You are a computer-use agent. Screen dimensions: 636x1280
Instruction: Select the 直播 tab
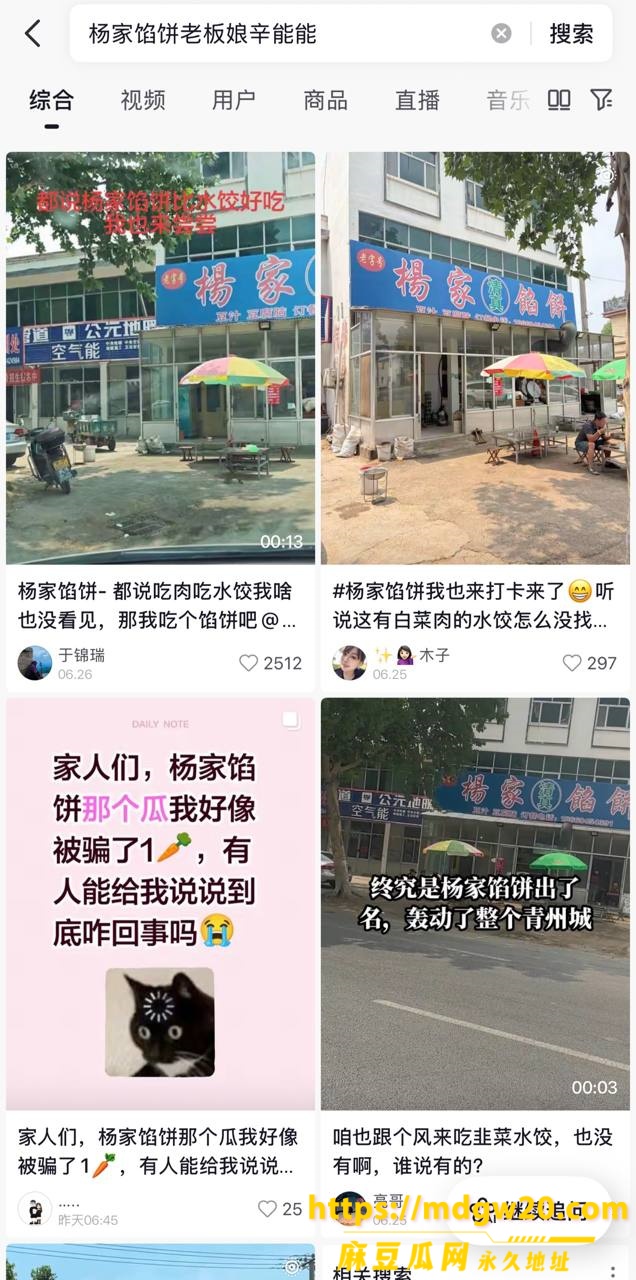tap(417, 100)
